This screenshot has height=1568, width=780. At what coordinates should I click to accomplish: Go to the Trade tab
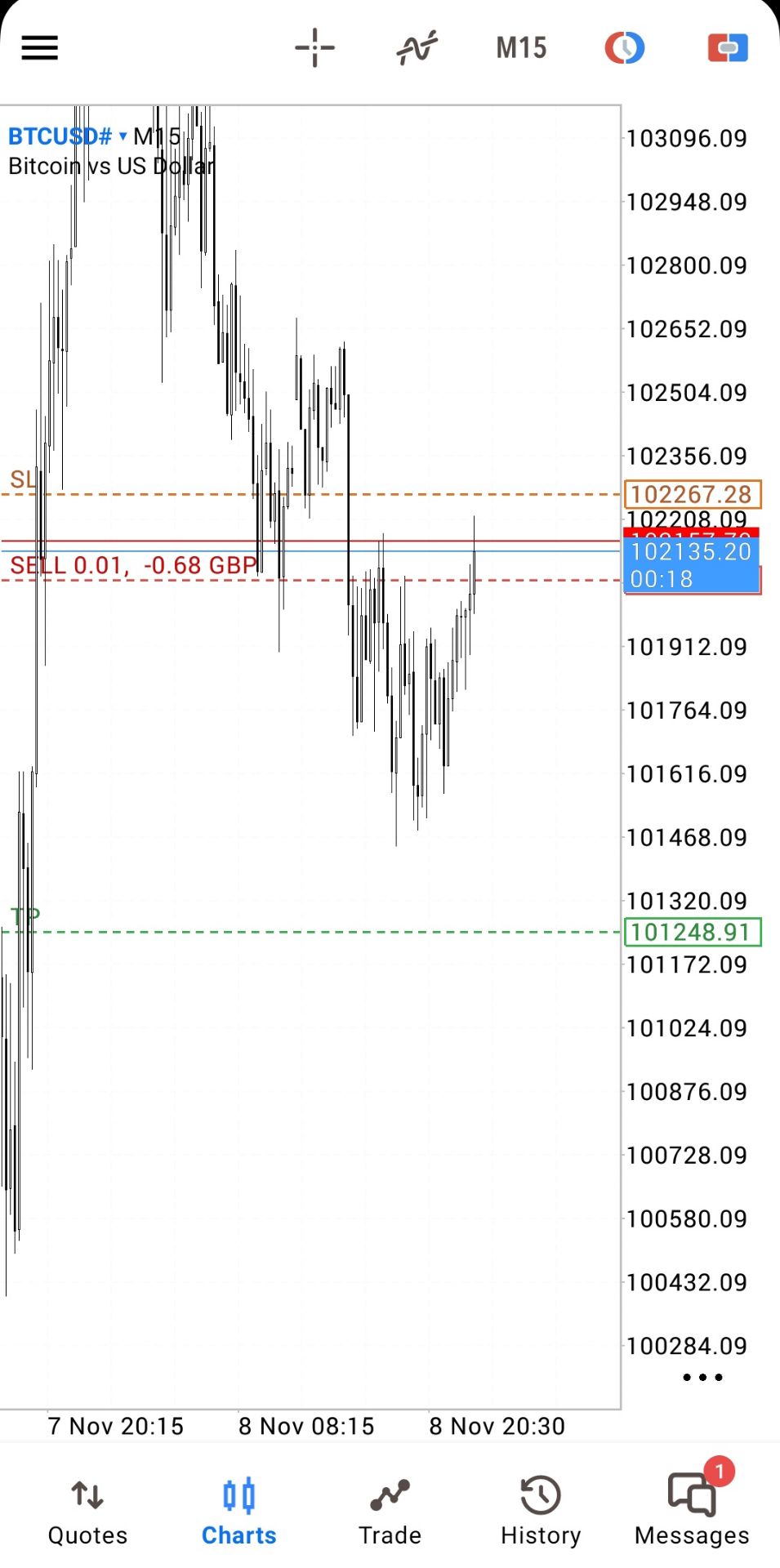click(390, 1511)
